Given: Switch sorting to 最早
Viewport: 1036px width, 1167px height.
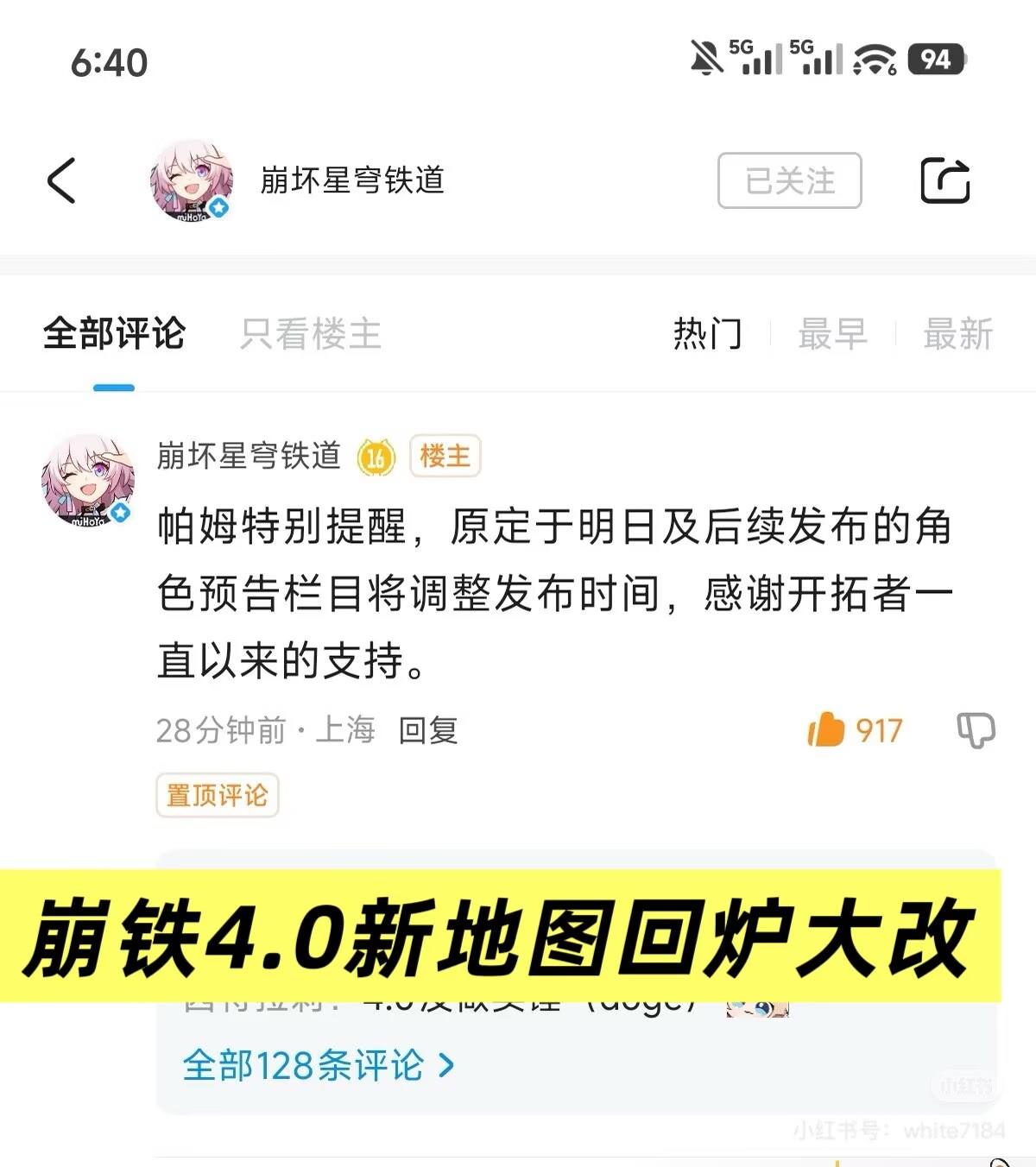Looking at the screenshot, I should pyautogui.click(x=833, y=336).
